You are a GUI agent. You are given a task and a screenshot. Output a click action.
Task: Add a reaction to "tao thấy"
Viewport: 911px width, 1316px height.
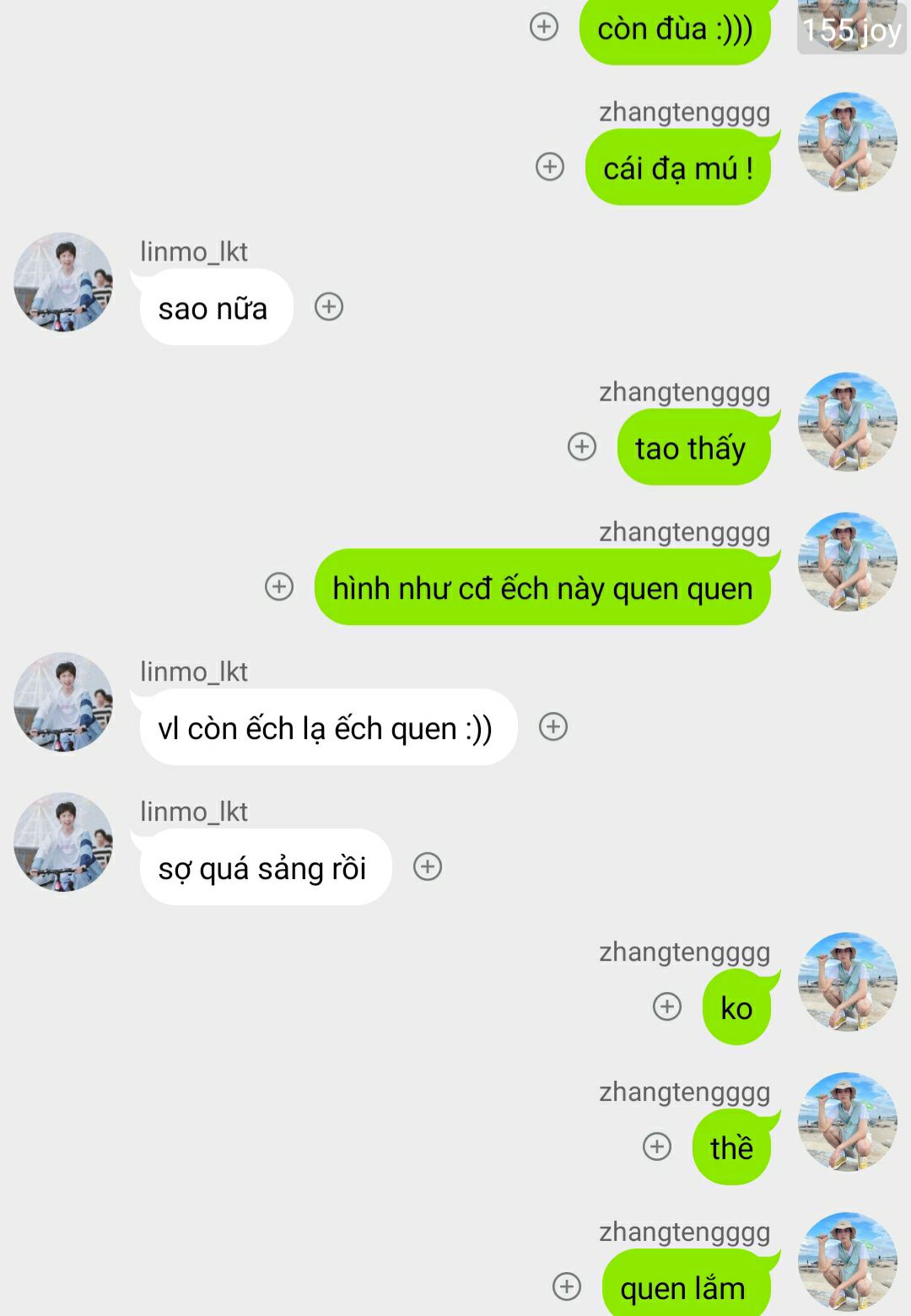point(582,446)
